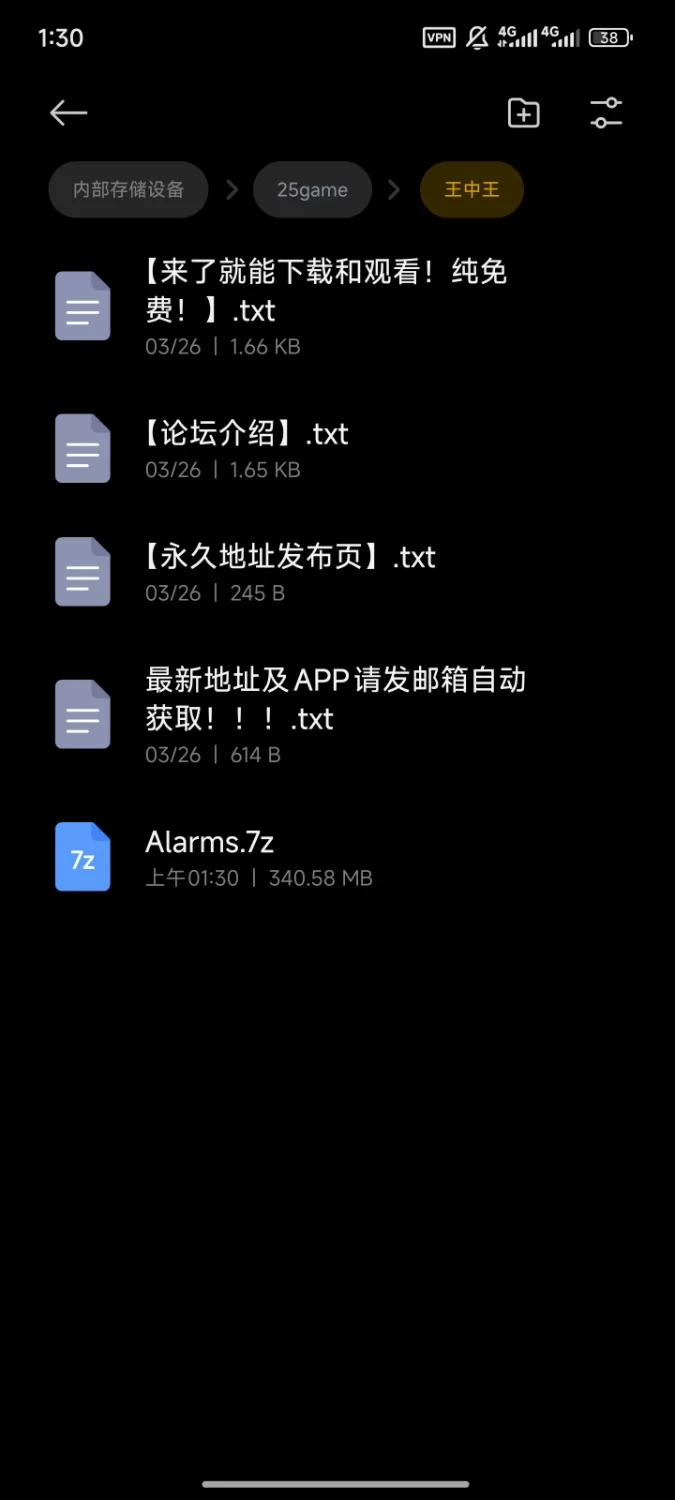Select the 王中王 breadcrumb chip
Viewport: 675px width, 1500px height.
coord(471,190)
